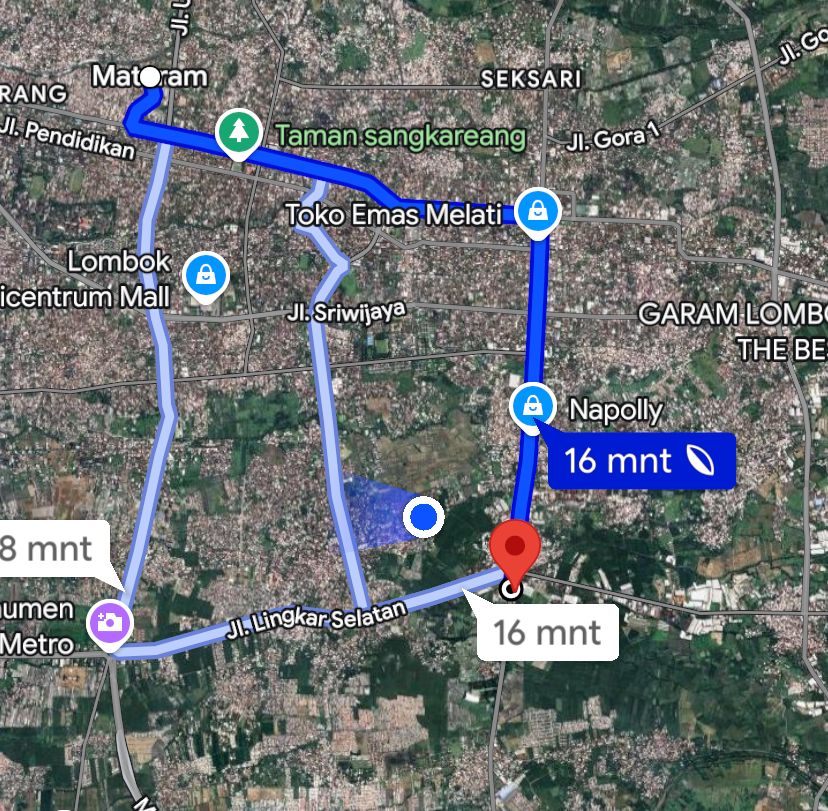The image size is (828, 811).
Task: Open the Monumen Metro photo marker
Action: click(111, 622)
